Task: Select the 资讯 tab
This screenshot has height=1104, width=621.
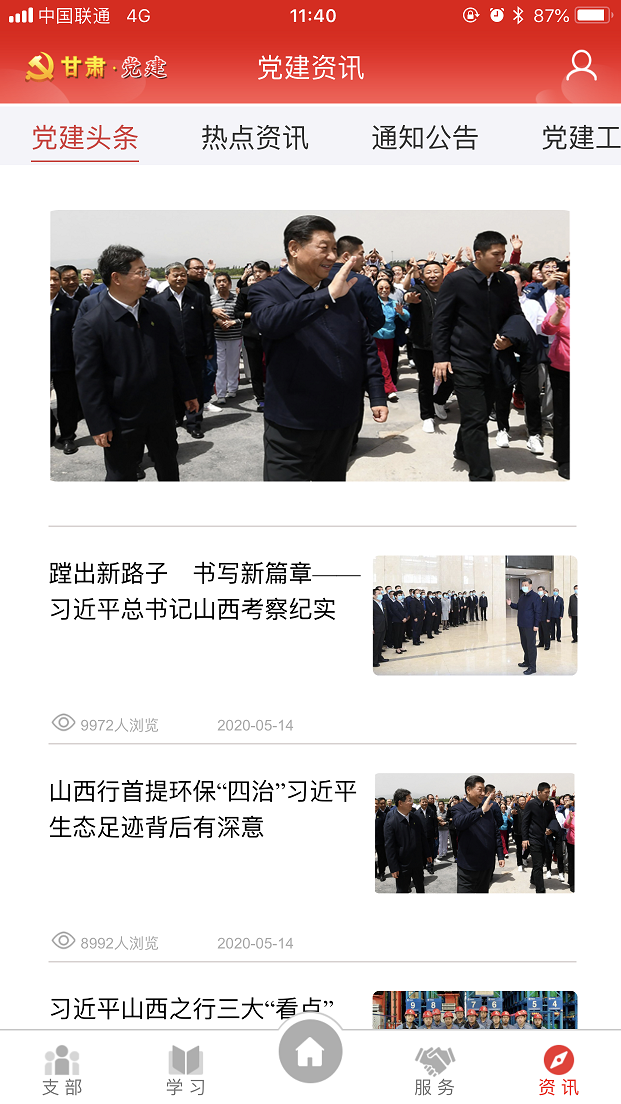Action: click(558, 1070)
